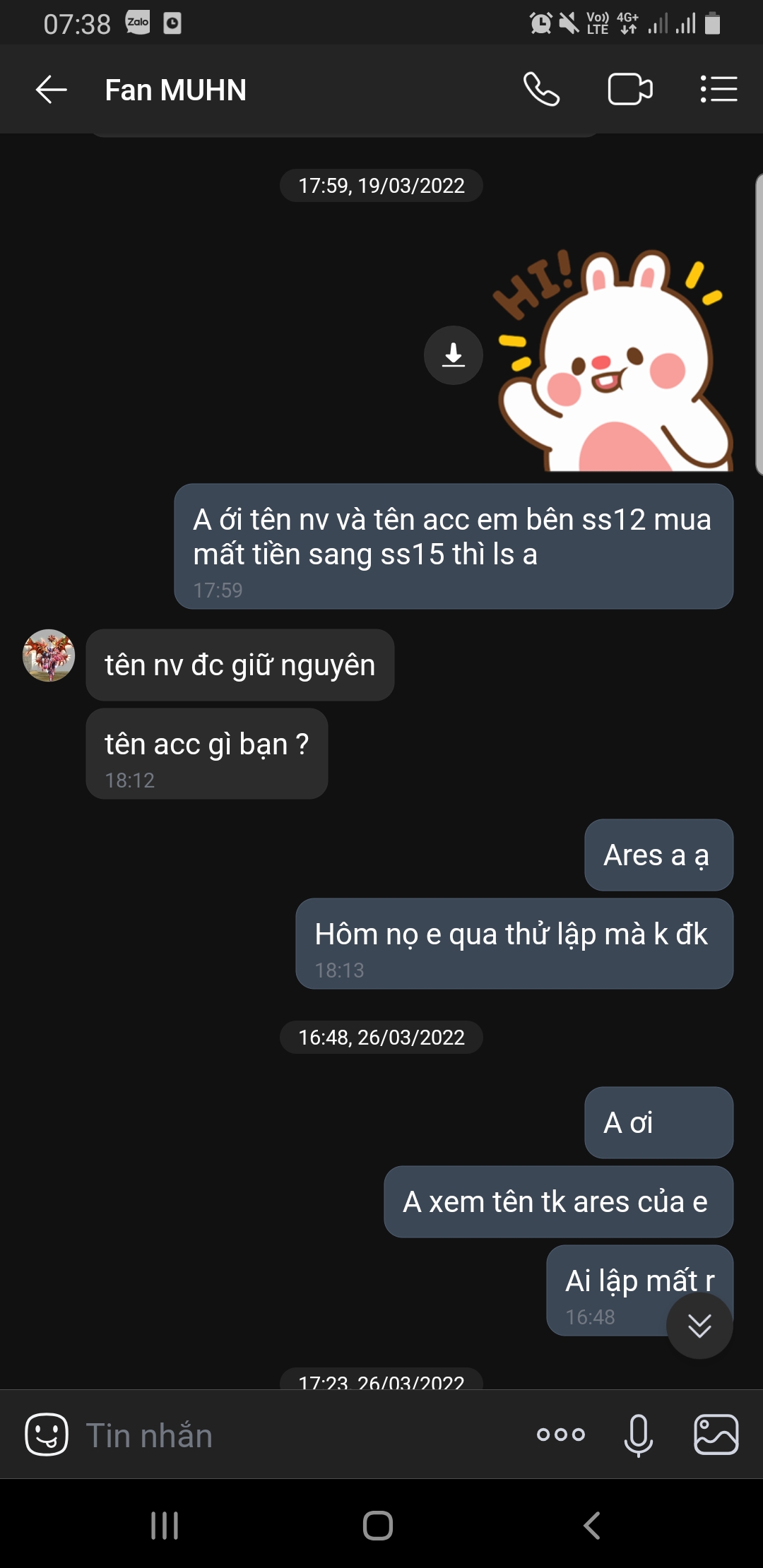Go to the home screen
763x1568 pixels.
378,1526
